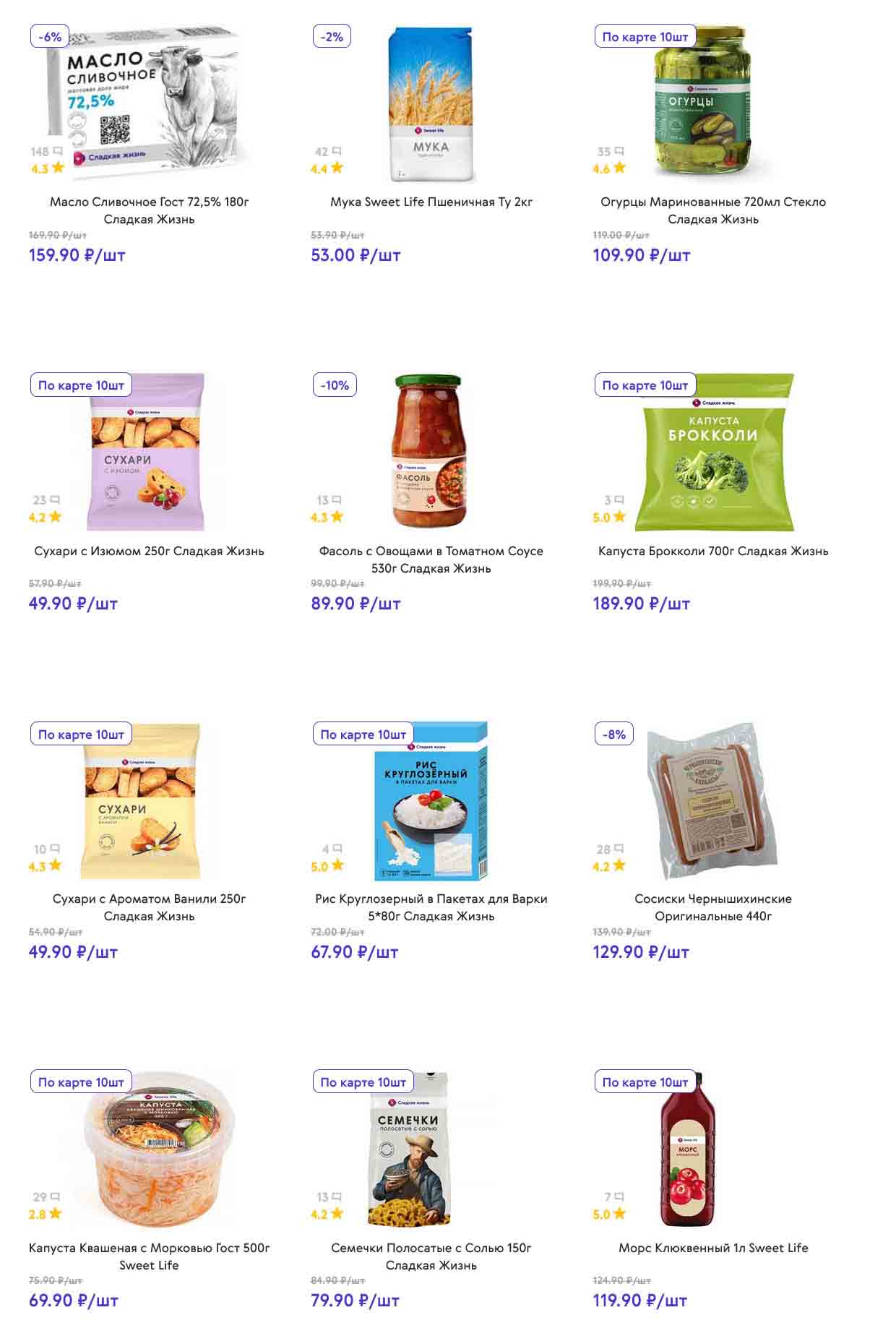Image resolution: width=896 pixels, height=1336 pixels.
Task: Open the Масло Сливочное Гост 72,5% product card
Action: [149, 210]
